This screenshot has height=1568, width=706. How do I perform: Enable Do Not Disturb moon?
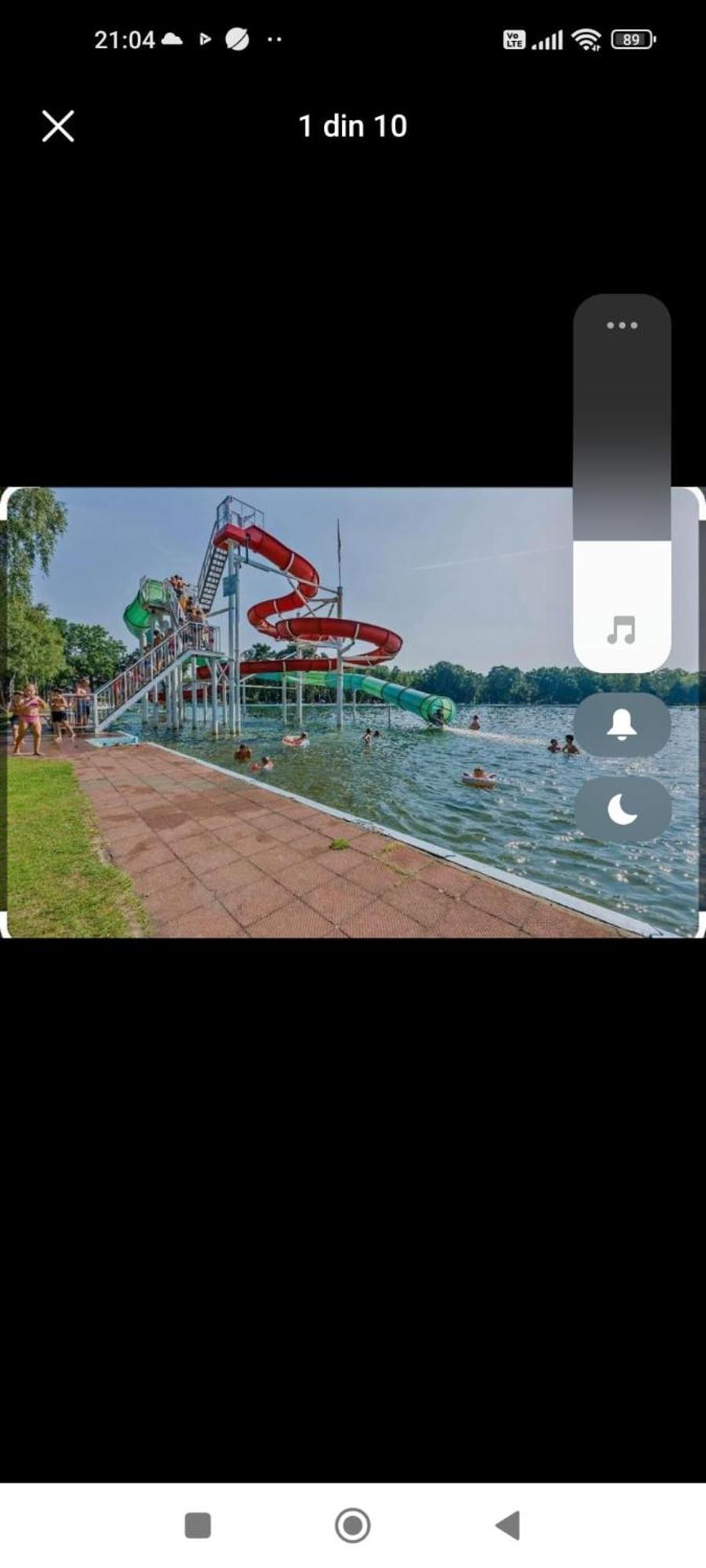[622, 809]
